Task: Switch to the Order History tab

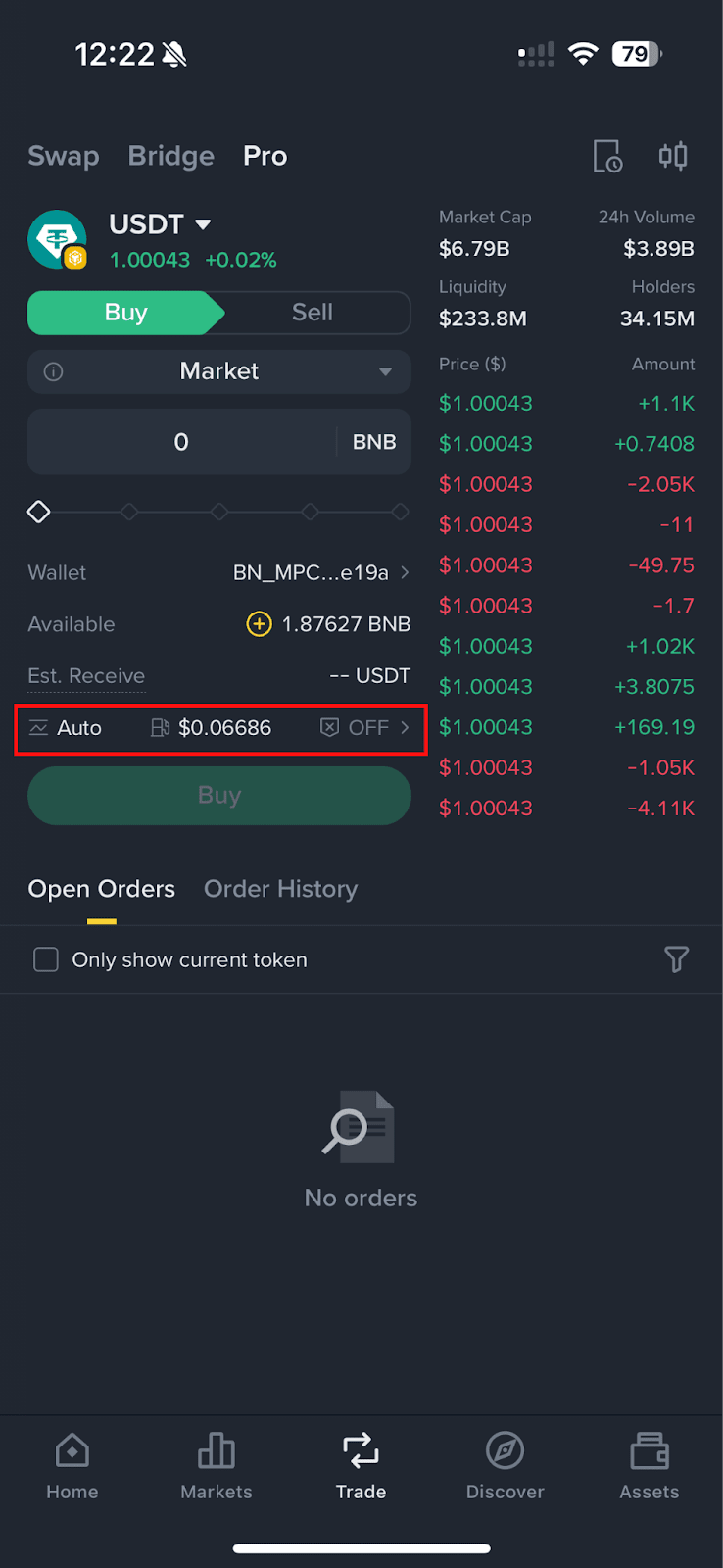Action: pyautogui.click(x=280, y=889)
